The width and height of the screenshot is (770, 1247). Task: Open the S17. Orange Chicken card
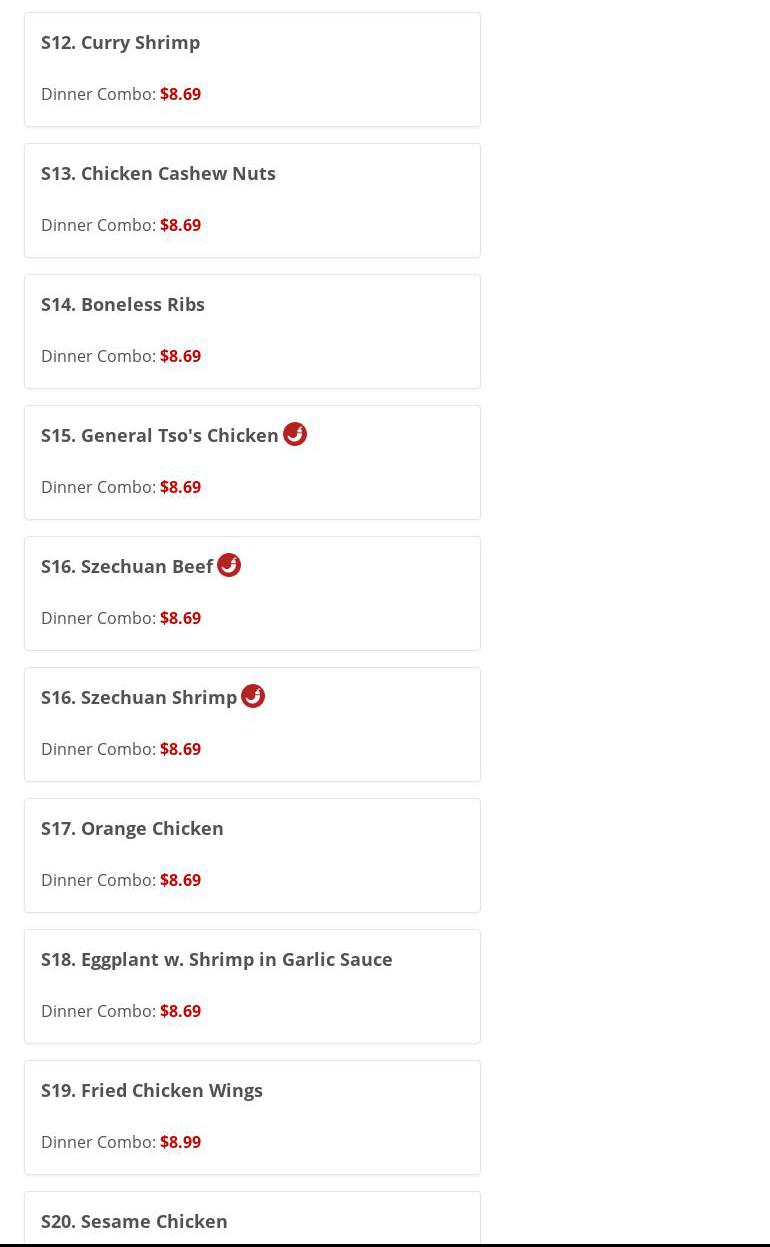[252, 856]
